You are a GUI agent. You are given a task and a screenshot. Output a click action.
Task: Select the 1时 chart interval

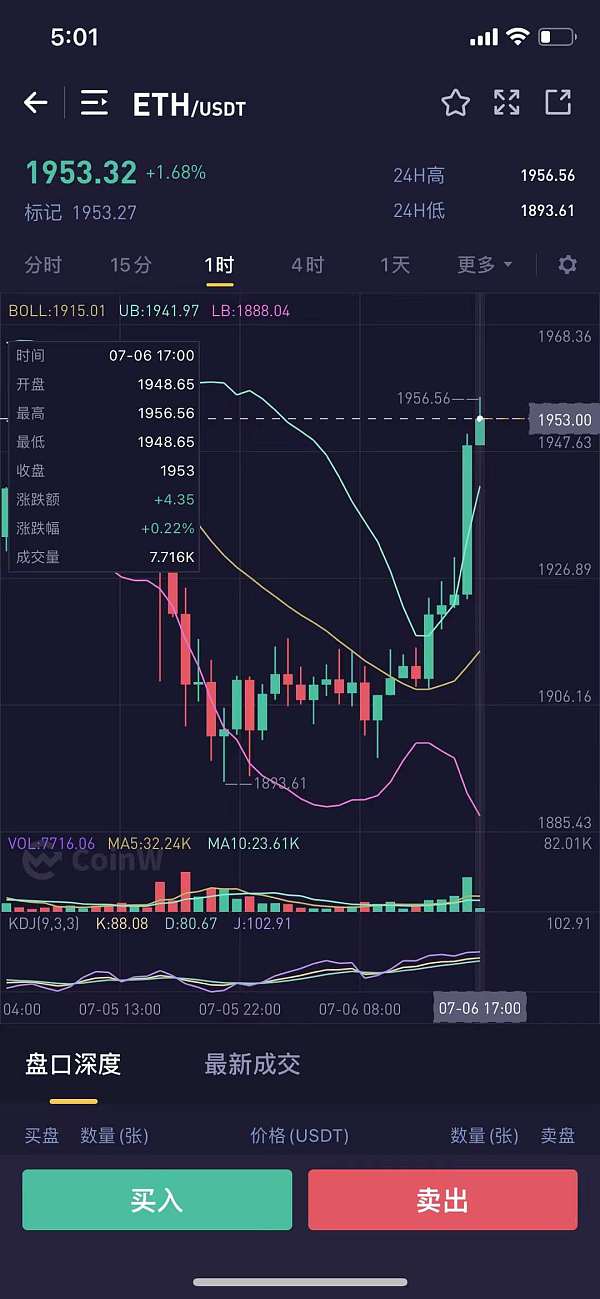tap(219, 265)
